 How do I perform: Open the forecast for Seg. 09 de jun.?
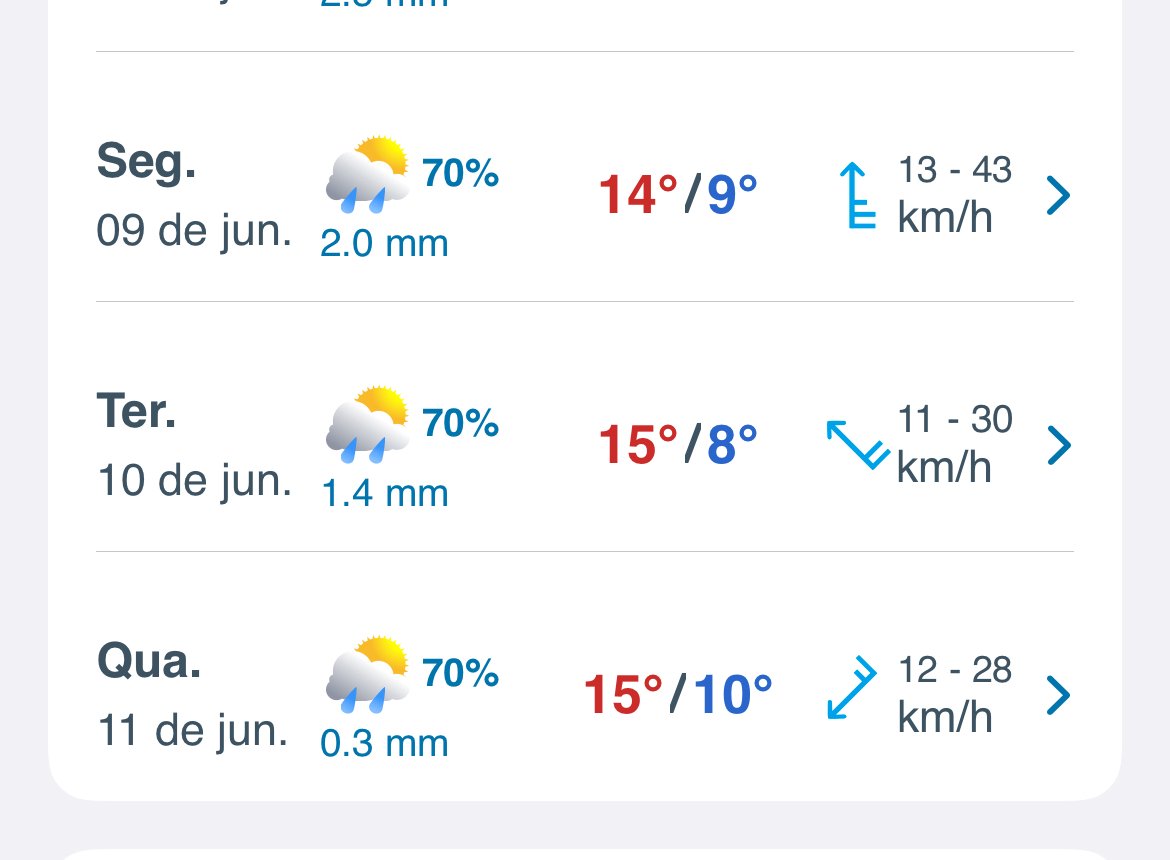(1058, 195)
